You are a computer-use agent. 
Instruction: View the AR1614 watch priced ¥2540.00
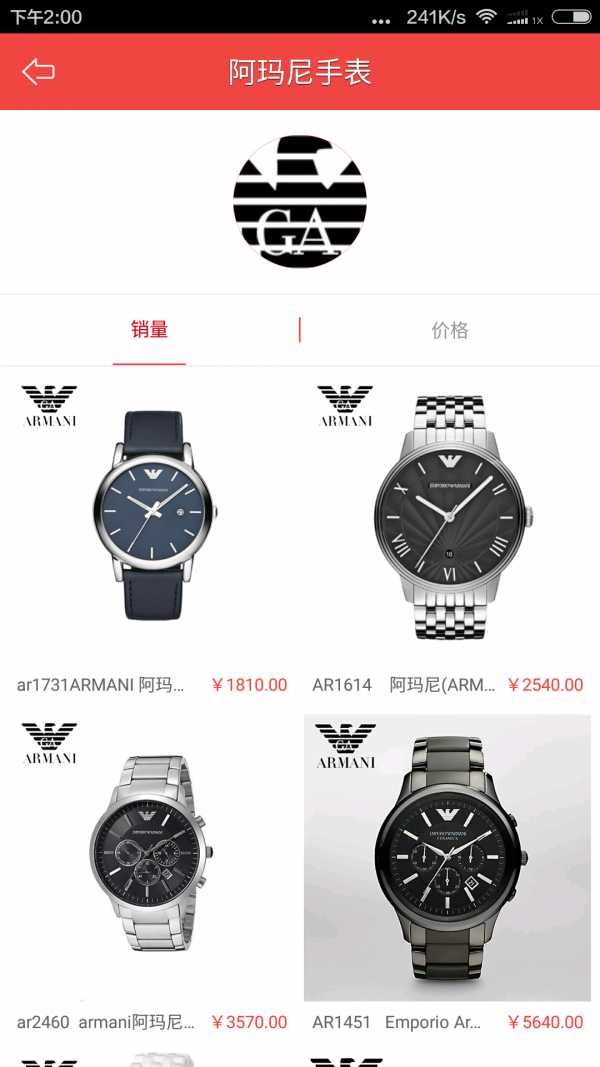(447, 517)
